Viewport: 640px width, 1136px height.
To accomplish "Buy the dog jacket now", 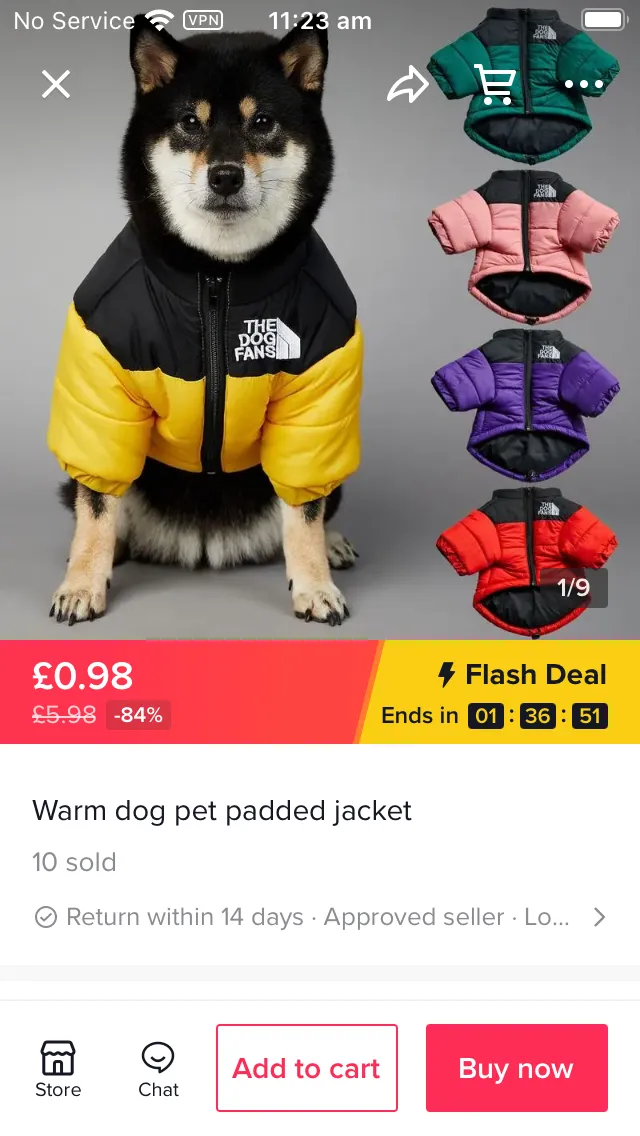I will click(x=516, y=1068).
